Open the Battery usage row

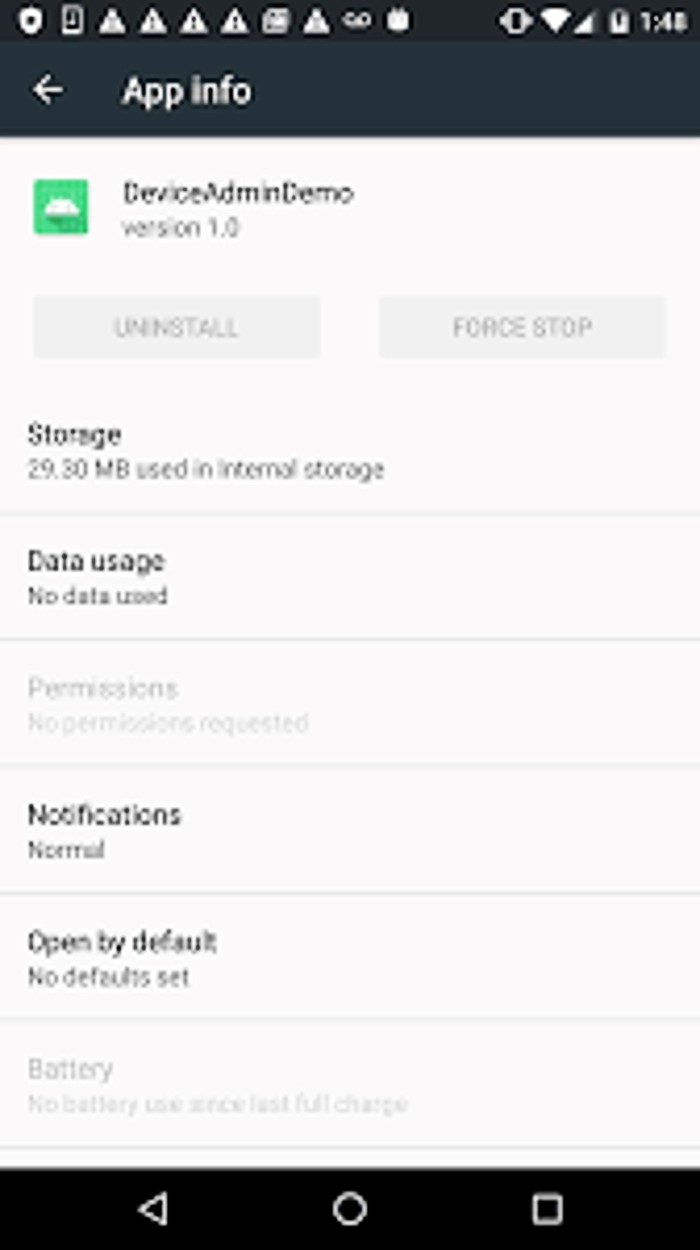(x=350, y=1085)
